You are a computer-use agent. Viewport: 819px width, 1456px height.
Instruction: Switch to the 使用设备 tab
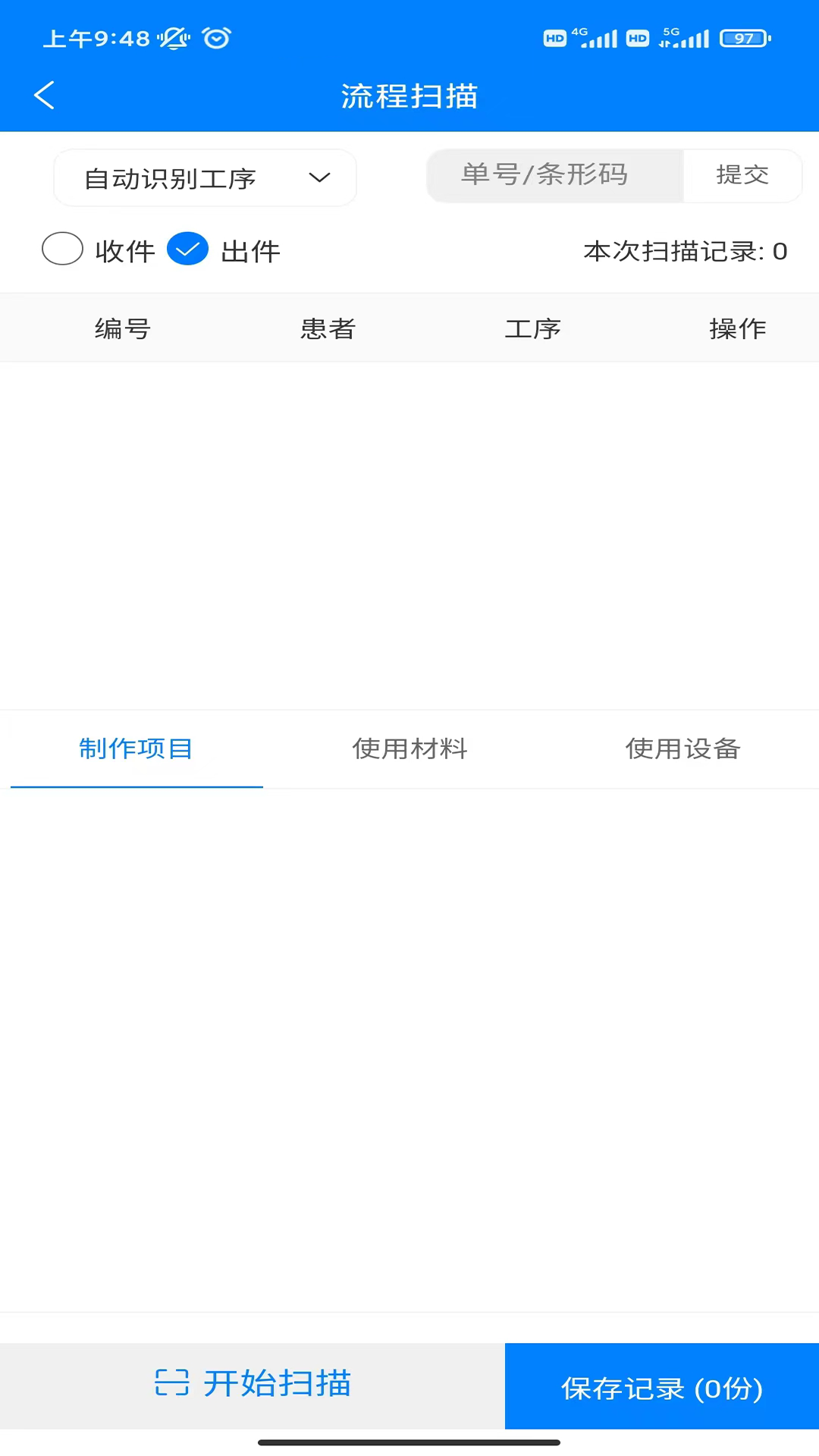pyautogui.click(x=682, y=749)
